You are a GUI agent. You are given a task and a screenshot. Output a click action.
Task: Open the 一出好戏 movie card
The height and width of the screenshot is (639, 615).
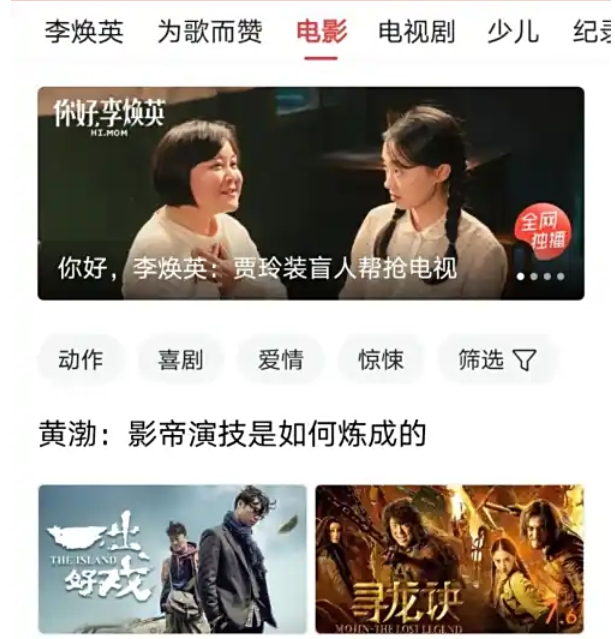coord(172,559)
